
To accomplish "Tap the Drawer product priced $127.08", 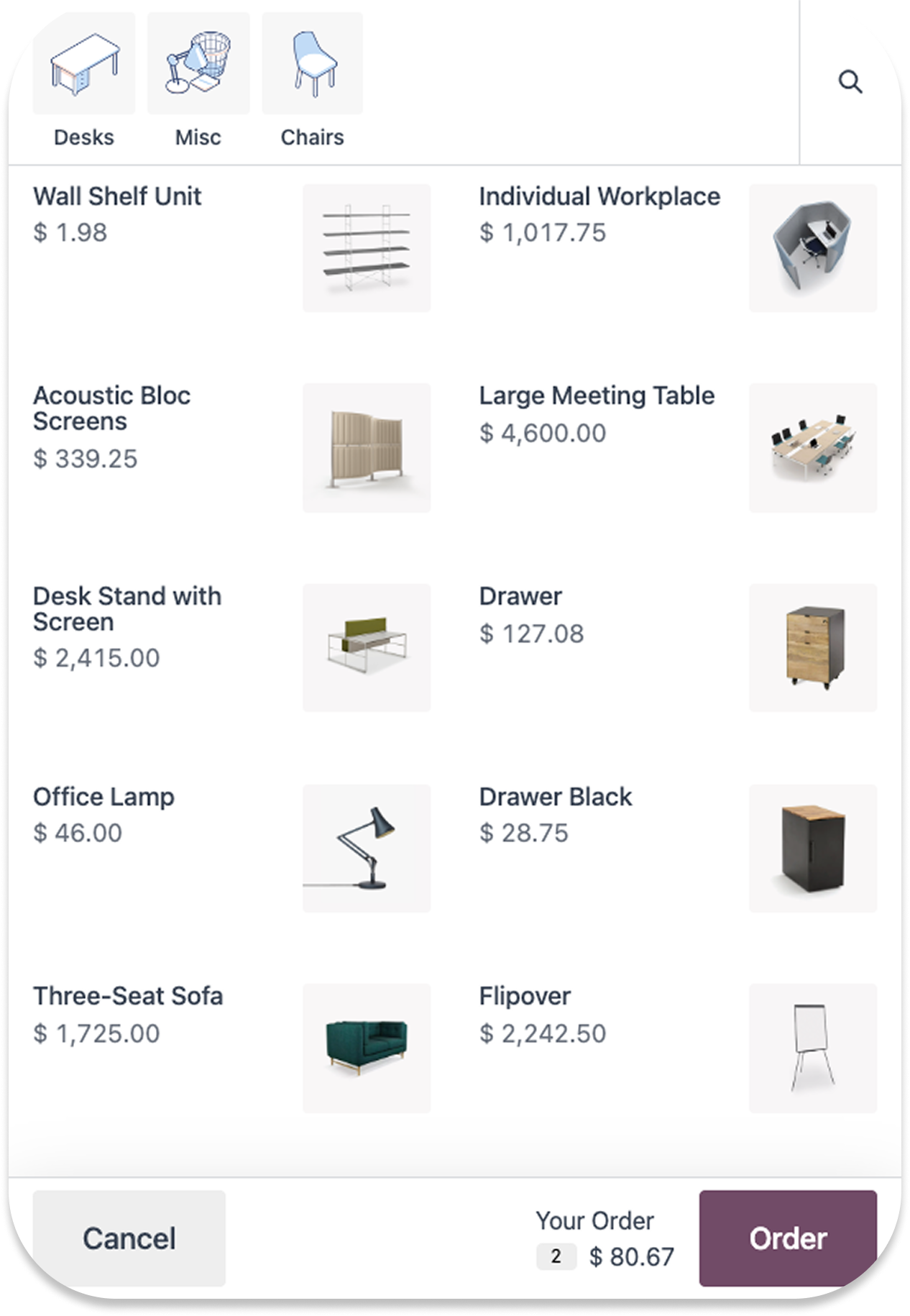I will pos(812,648).
